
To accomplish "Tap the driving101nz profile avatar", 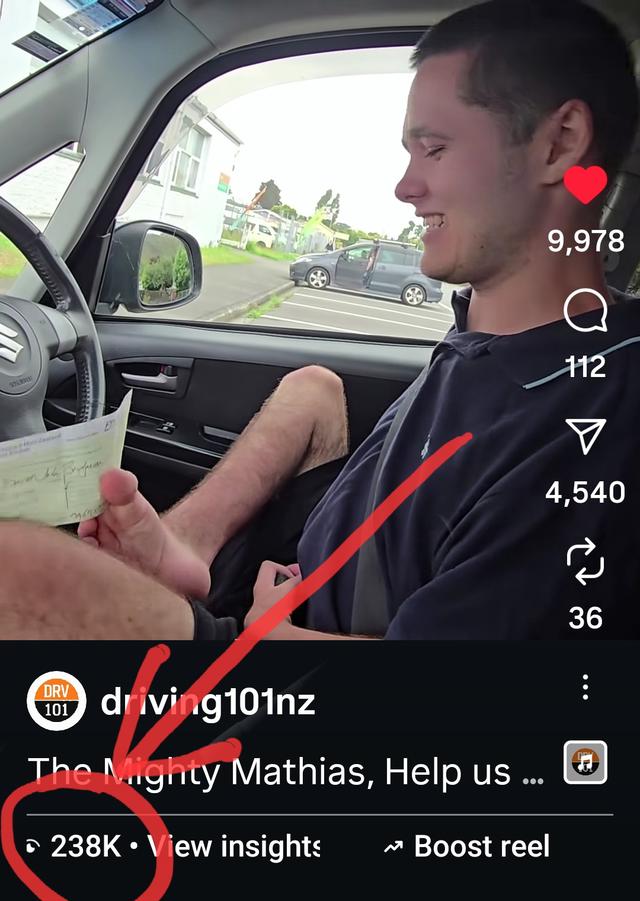I will 56,702.
